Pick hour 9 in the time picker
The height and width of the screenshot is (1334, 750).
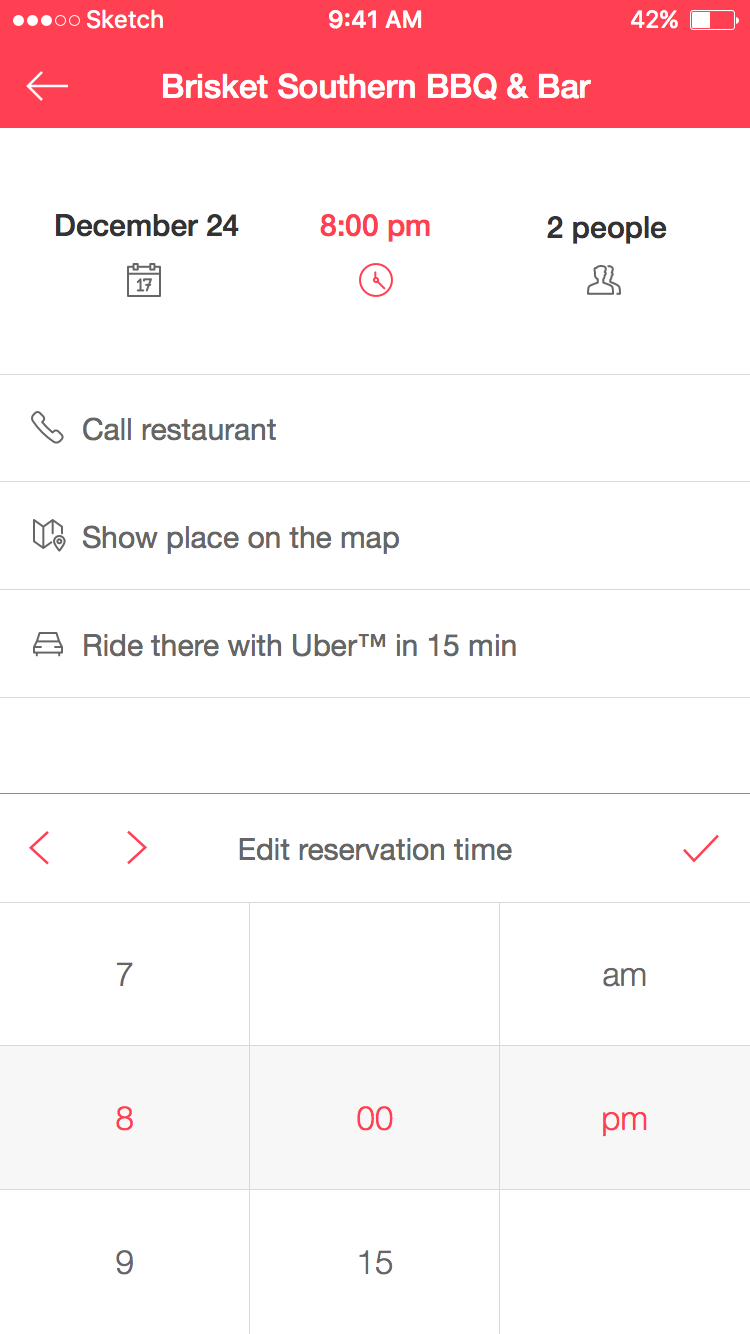(x=124, y=1262)
